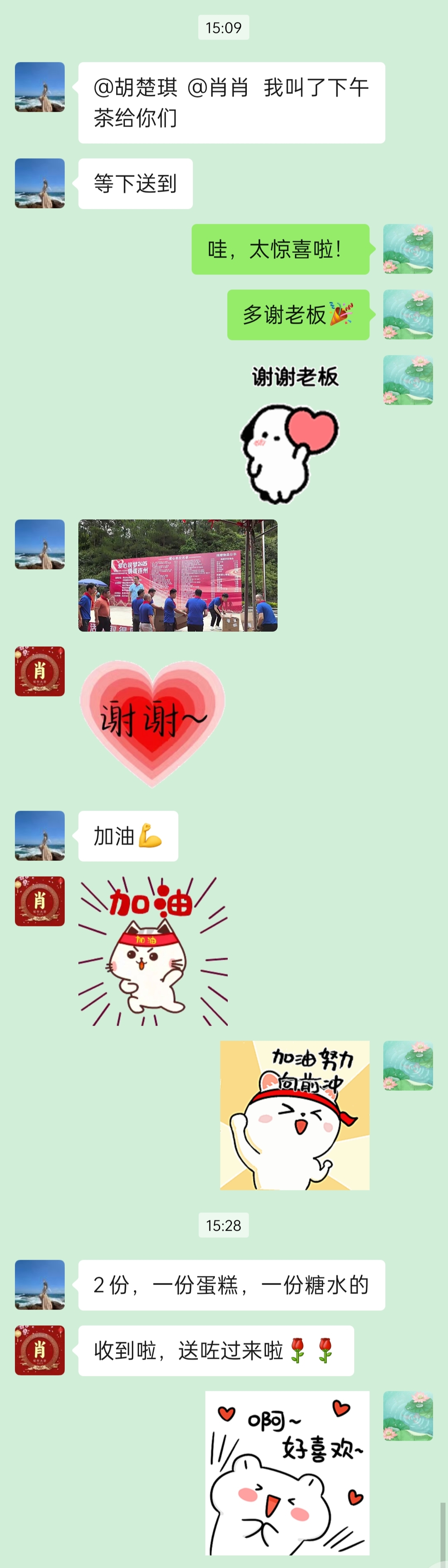Tap sender's avatar next to 等下送到
Screen dimensions: 448x1568
tap(39, 183)
